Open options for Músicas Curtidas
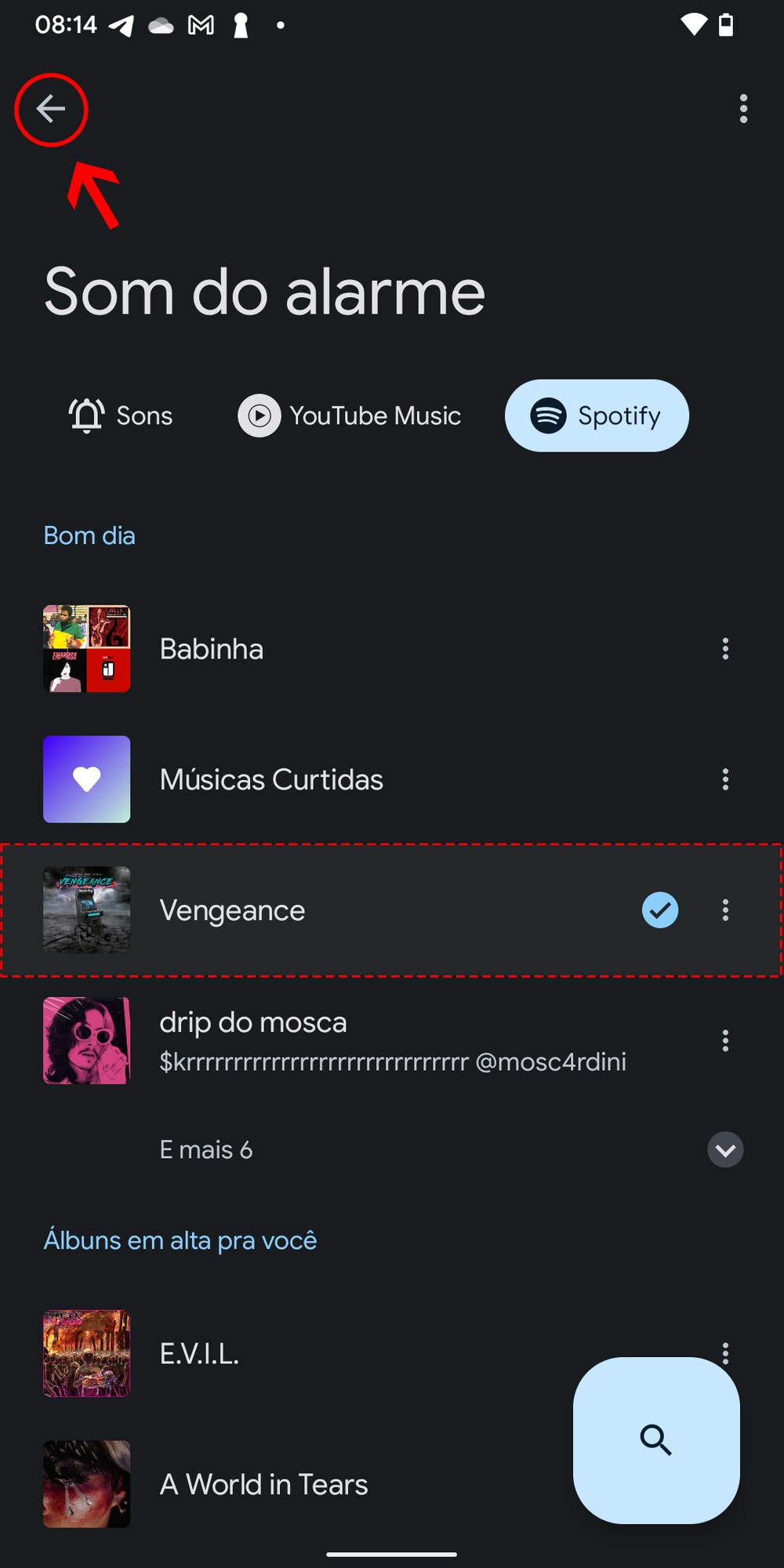 coord(725,779)
